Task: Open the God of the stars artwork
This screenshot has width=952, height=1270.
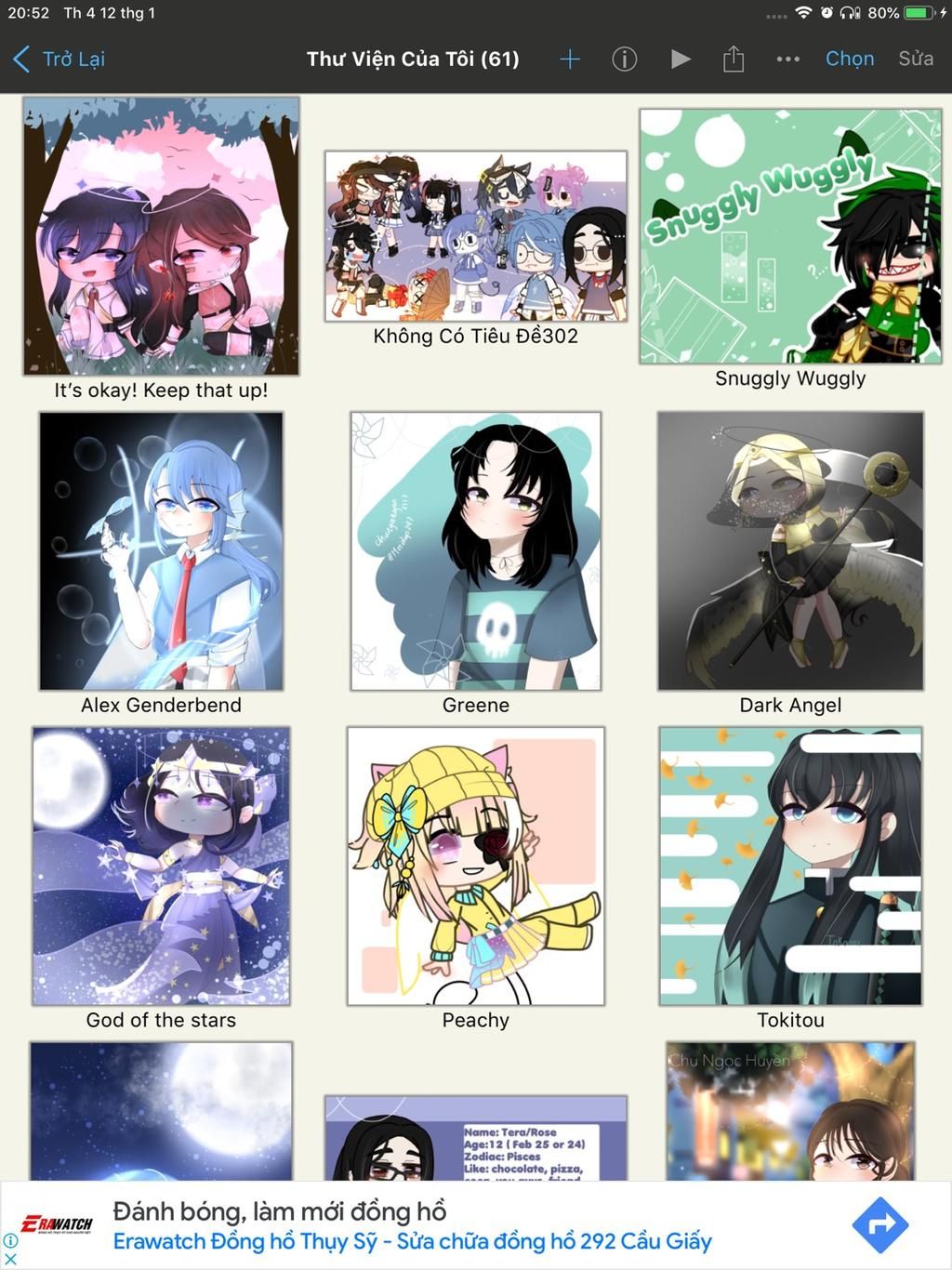Action: (x=161, y=866)
